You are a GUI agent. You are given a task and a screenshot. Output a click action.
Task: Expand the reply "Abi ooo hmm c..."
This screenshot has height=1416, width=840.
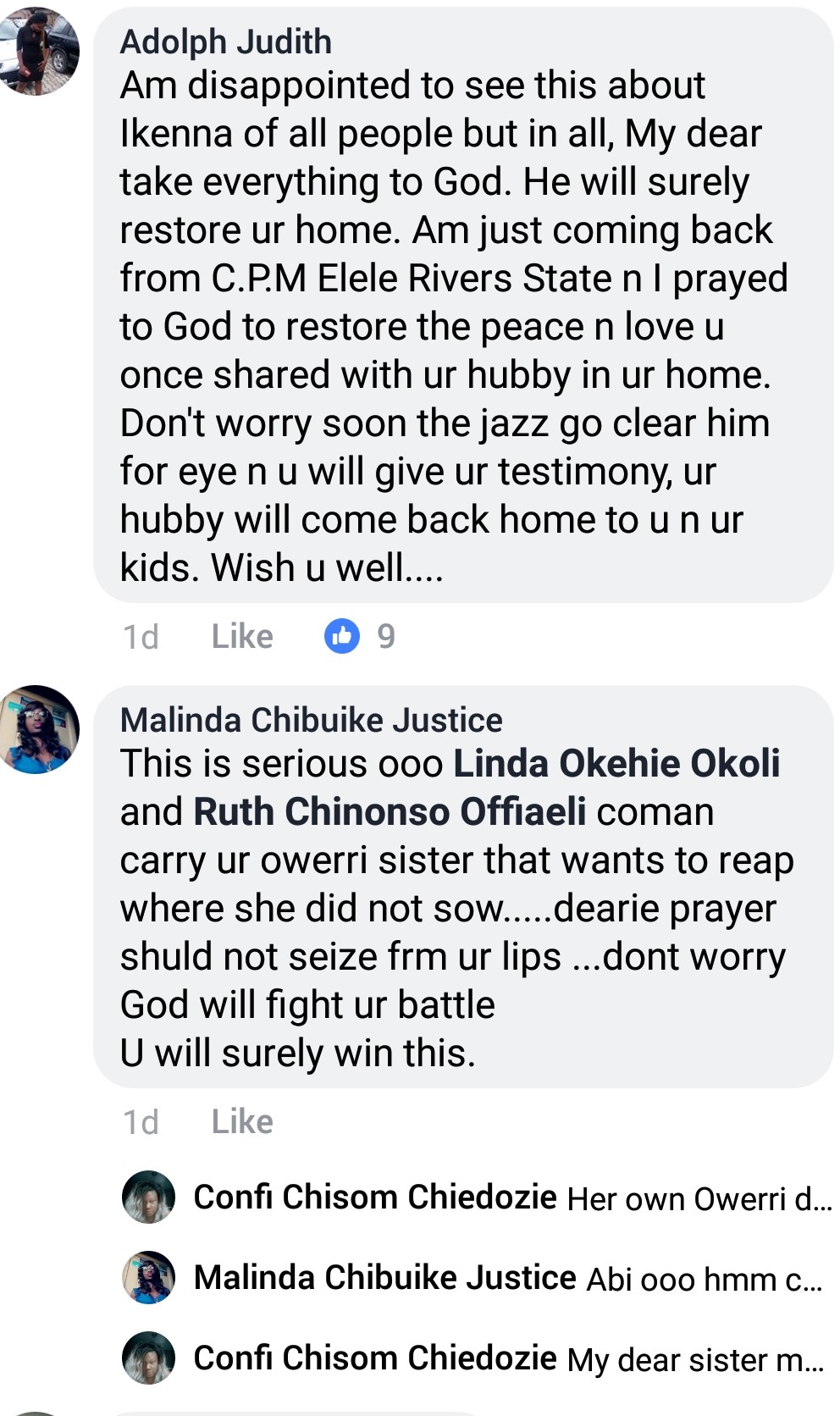point(703,1279)
